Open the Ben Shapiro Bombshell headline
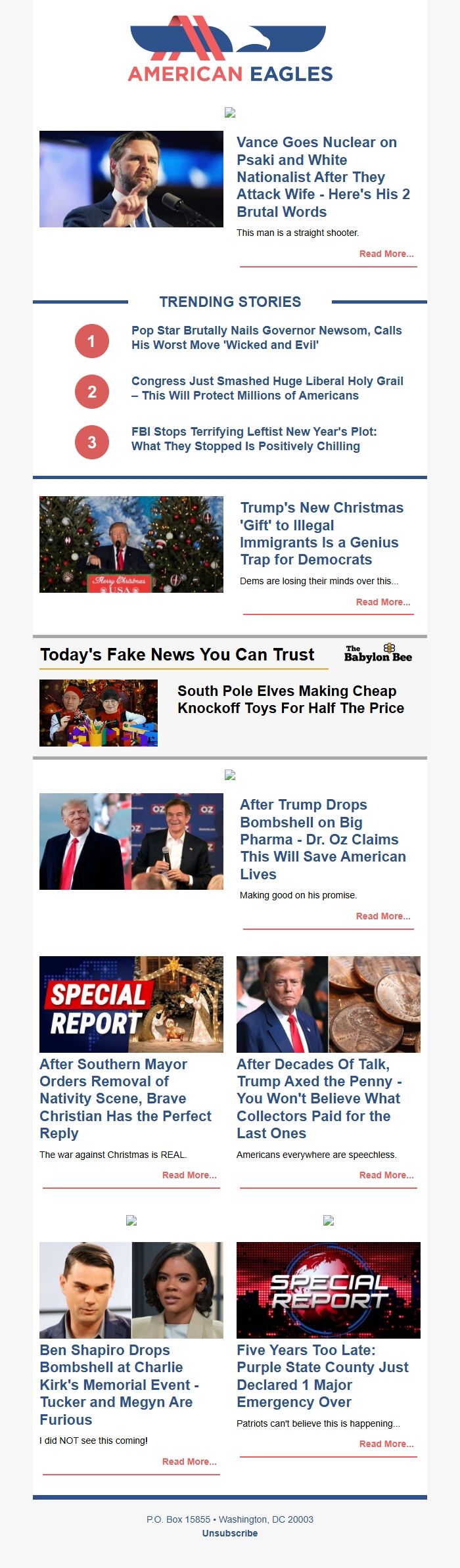 tap(119, 1384)
